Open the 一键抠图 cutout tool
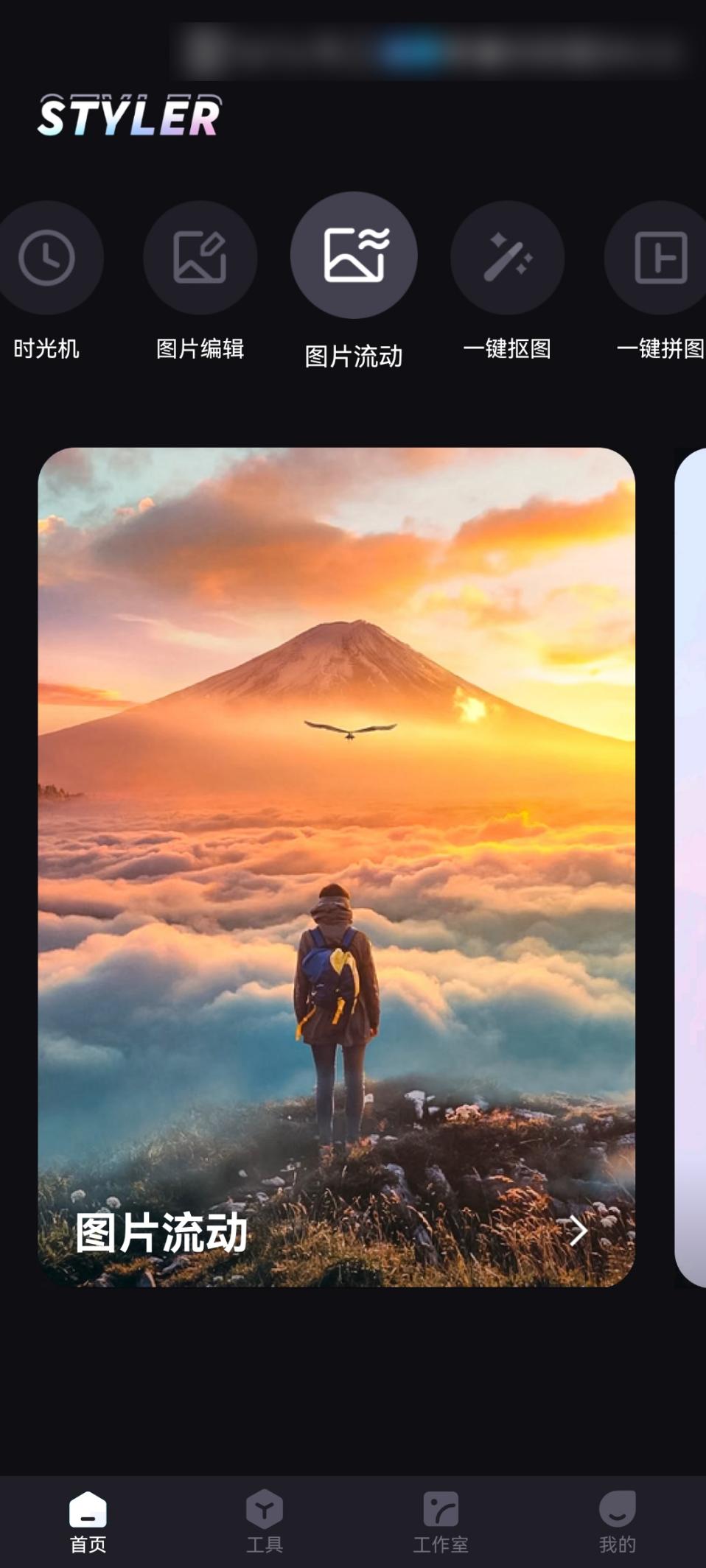The image size is (706, 1568). (507, 258)
